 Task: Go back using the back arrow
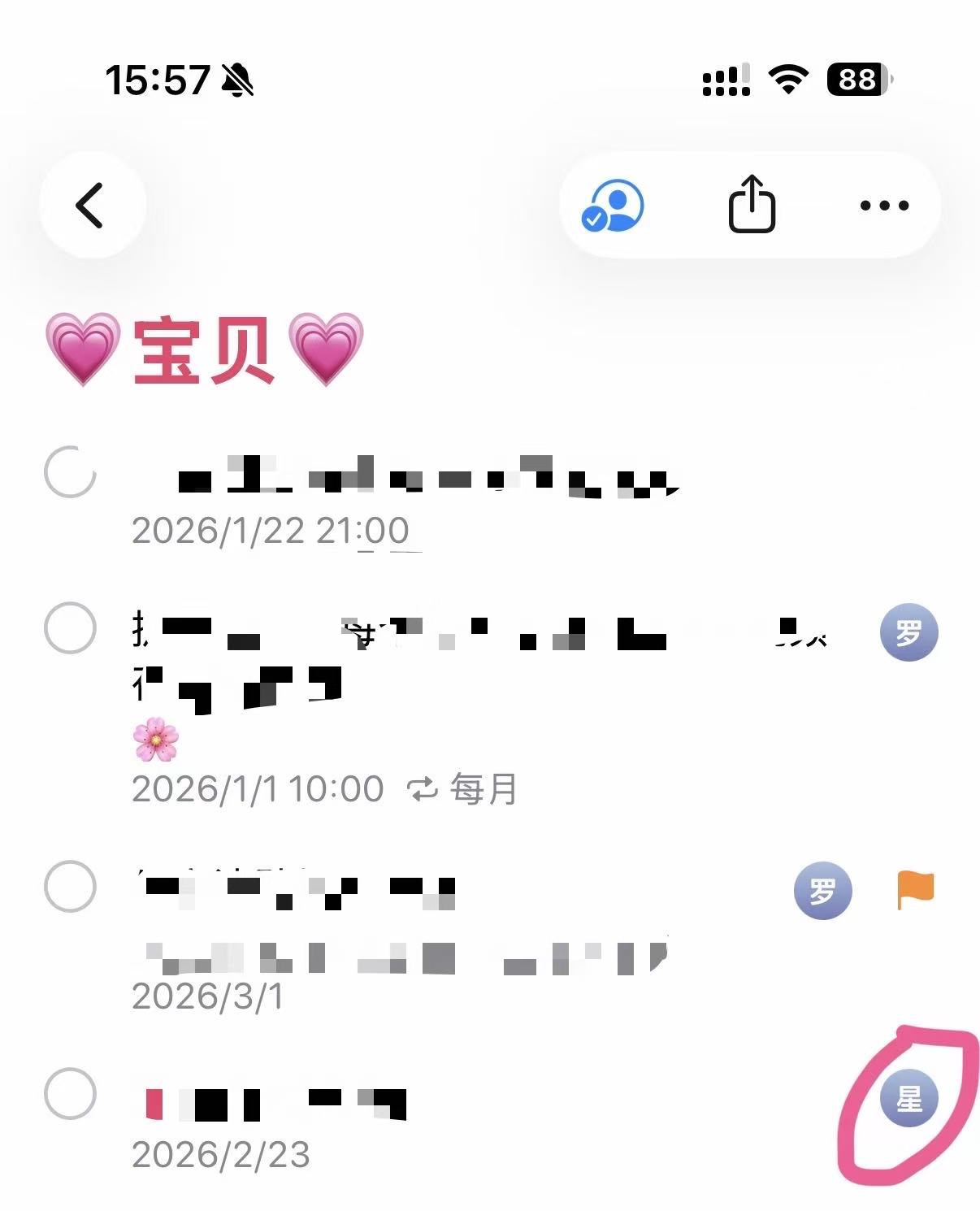click(x=91, y=205)
